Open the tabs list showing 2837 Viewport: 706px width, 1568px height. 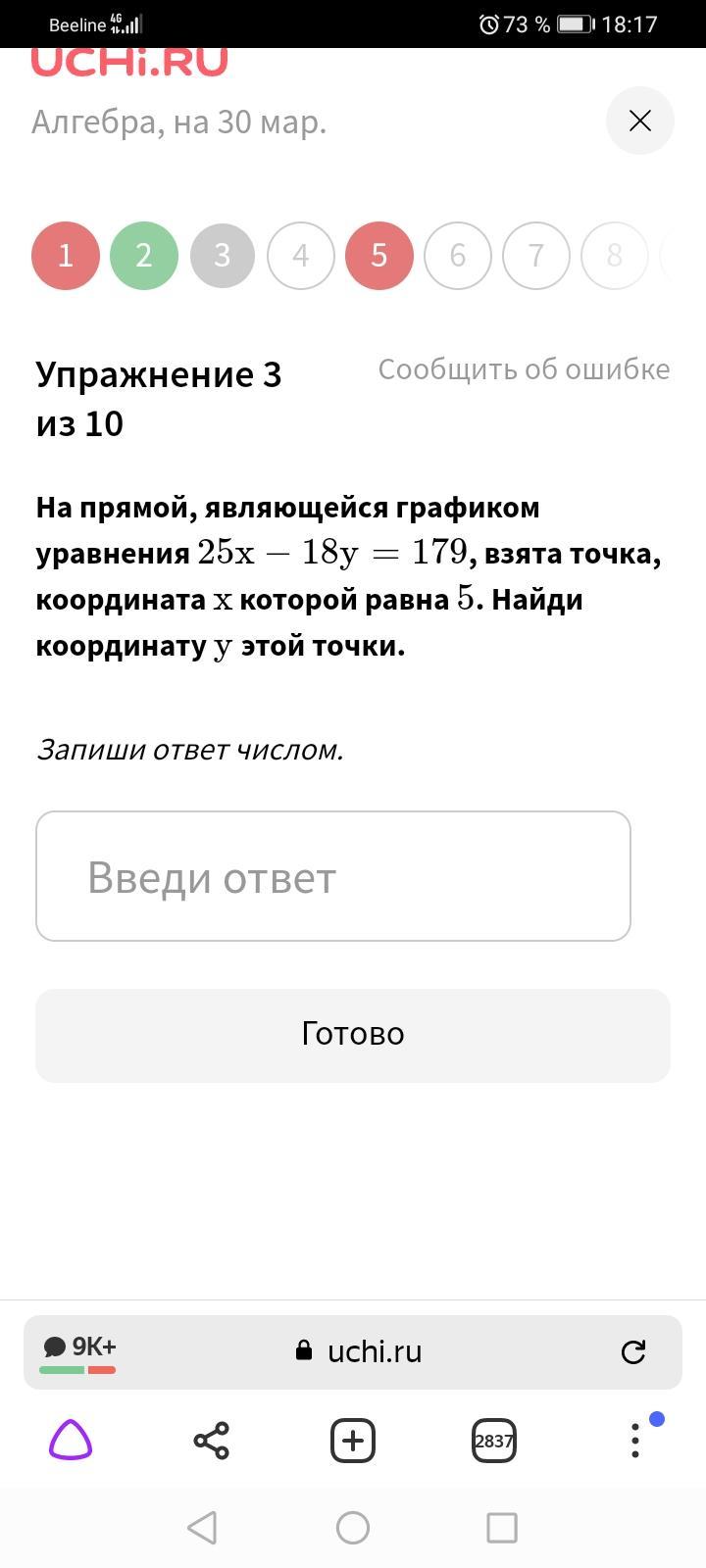point(493,1441)
